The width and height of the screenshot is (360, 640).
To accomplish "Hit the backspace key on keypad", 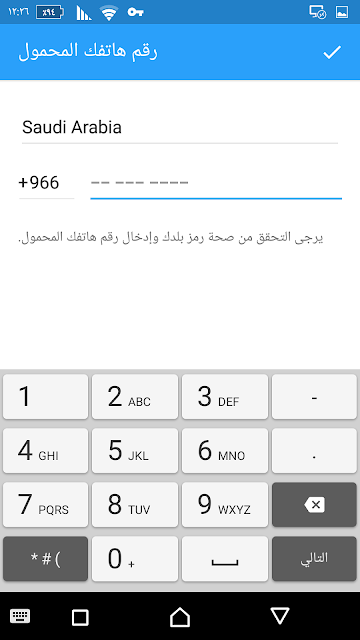I will [314, 505].
